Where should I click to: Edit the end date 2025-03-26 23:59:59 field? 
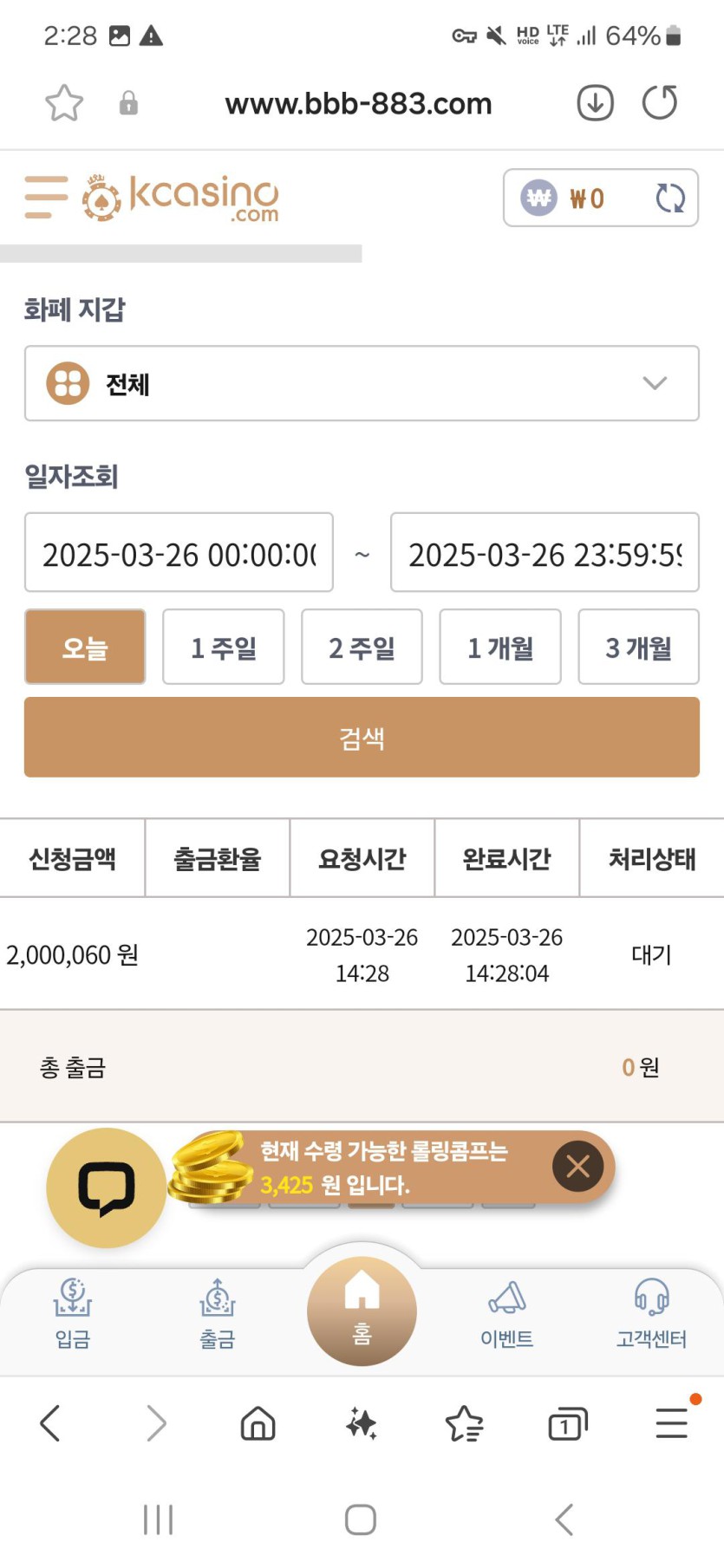545,553
